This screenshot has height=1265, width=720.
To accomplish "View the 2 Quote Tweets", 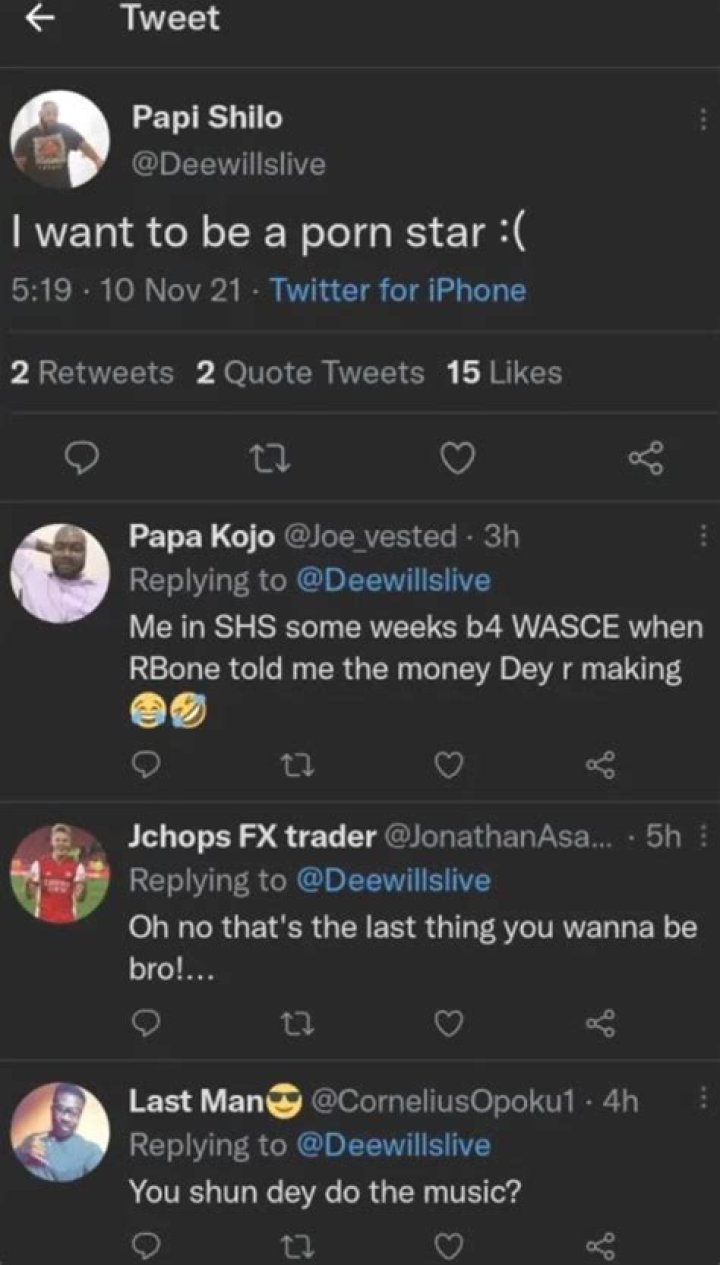I will tap(310, 373).
